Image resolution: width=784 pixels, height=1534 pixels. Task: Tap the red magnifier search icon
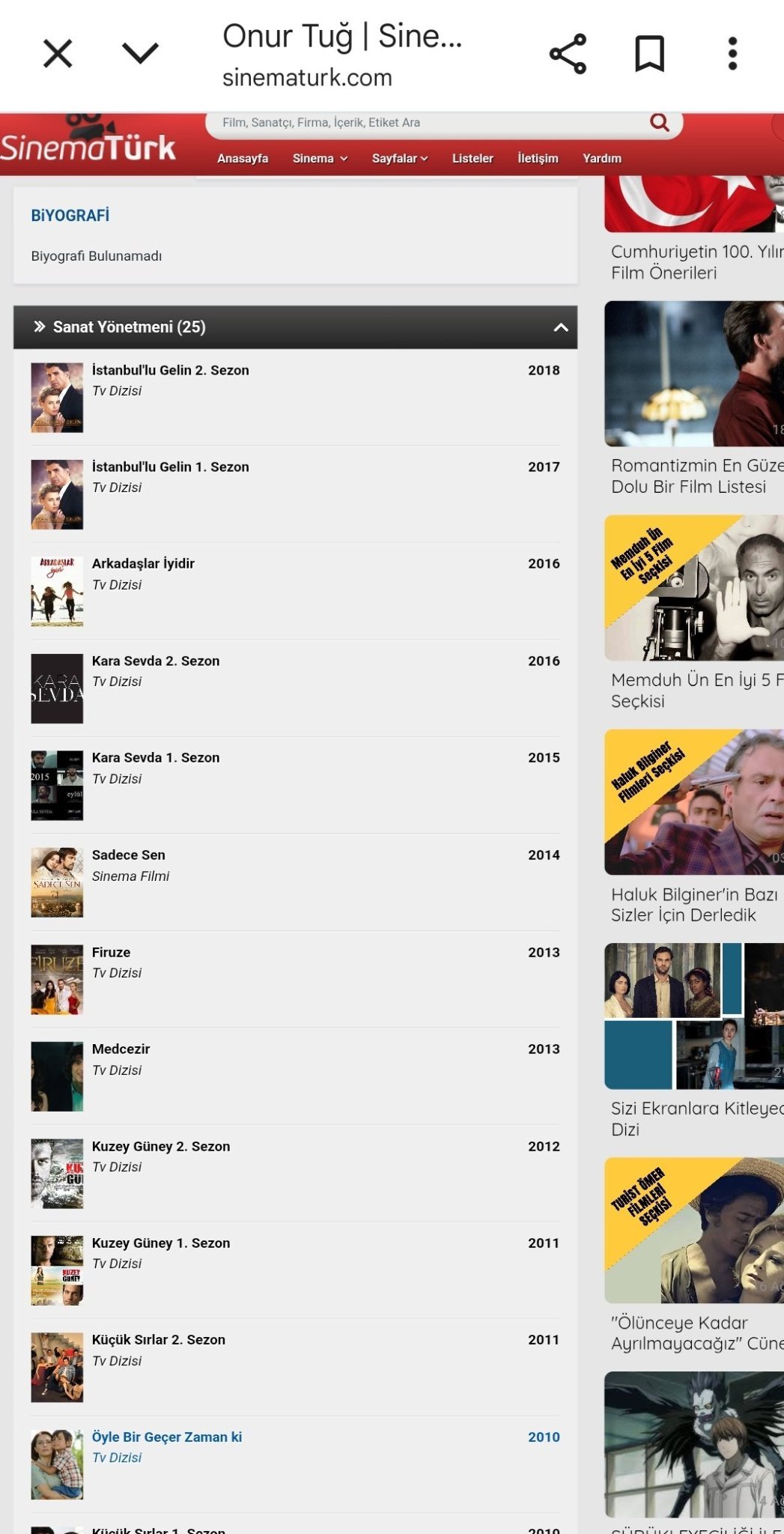tap(659, 122)
